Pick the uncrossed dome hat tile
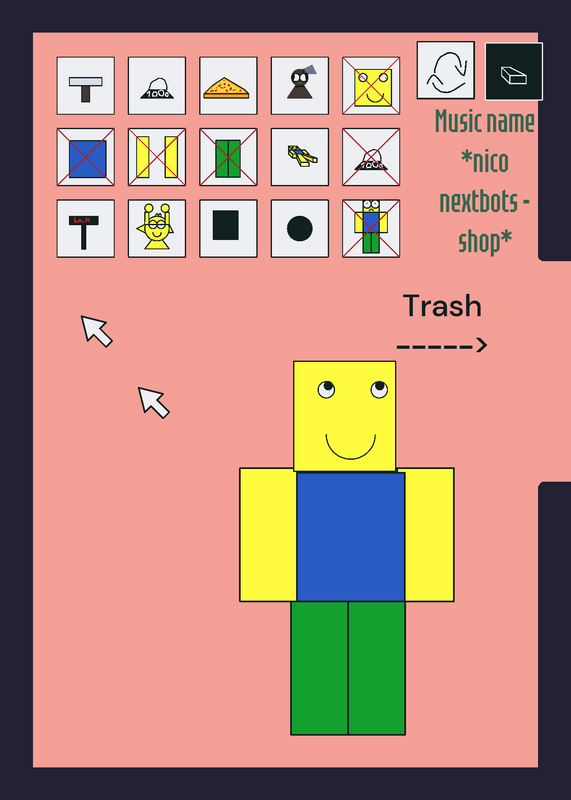The image size is (571, 800). coord(157,86)
